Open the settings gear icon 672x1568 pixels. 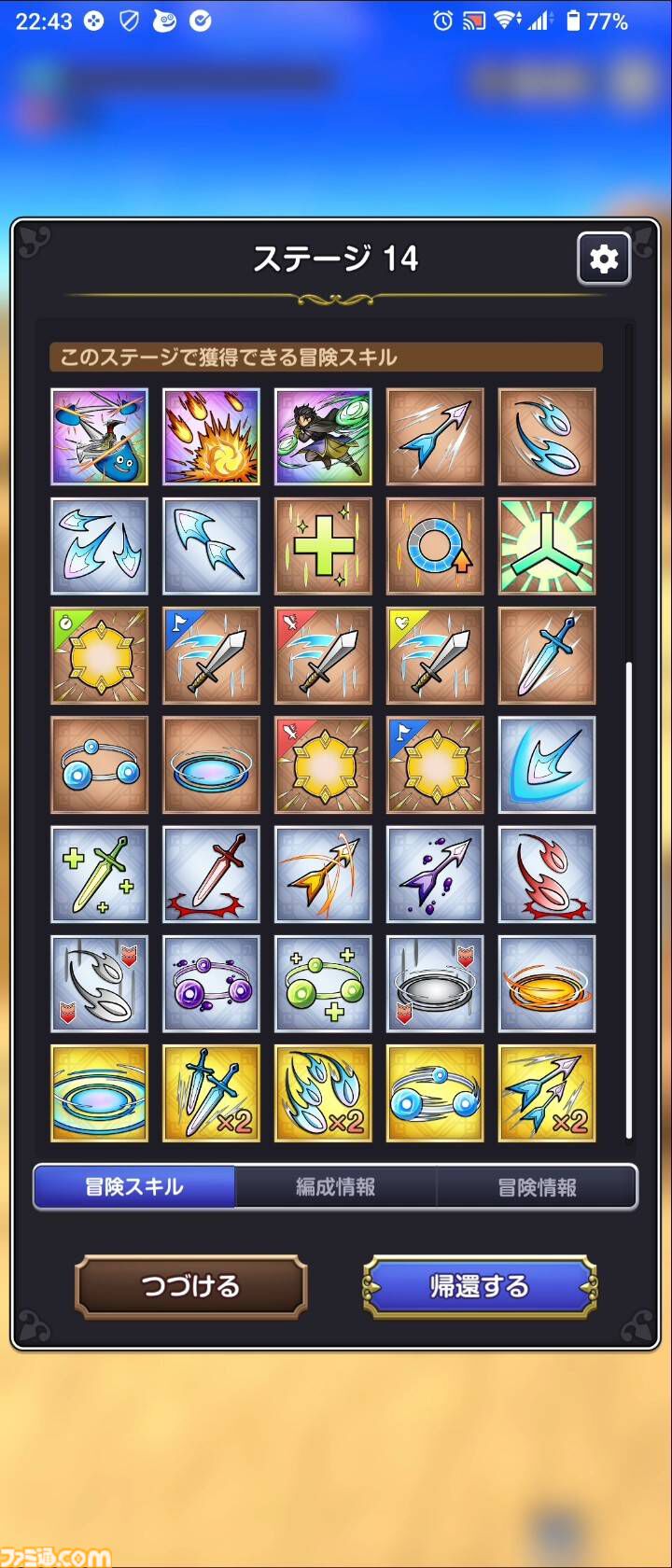(x=604, y=259)
